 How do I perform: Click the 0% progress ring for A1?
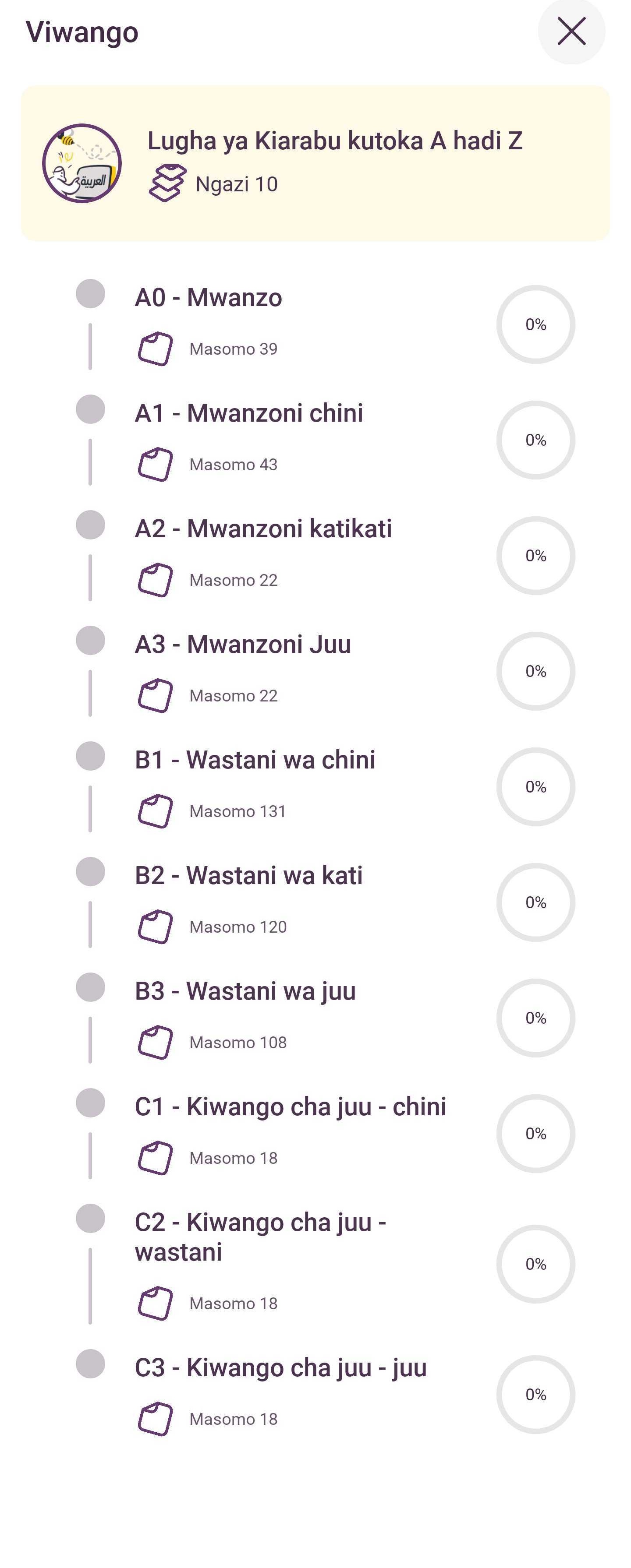pos(537,440)
